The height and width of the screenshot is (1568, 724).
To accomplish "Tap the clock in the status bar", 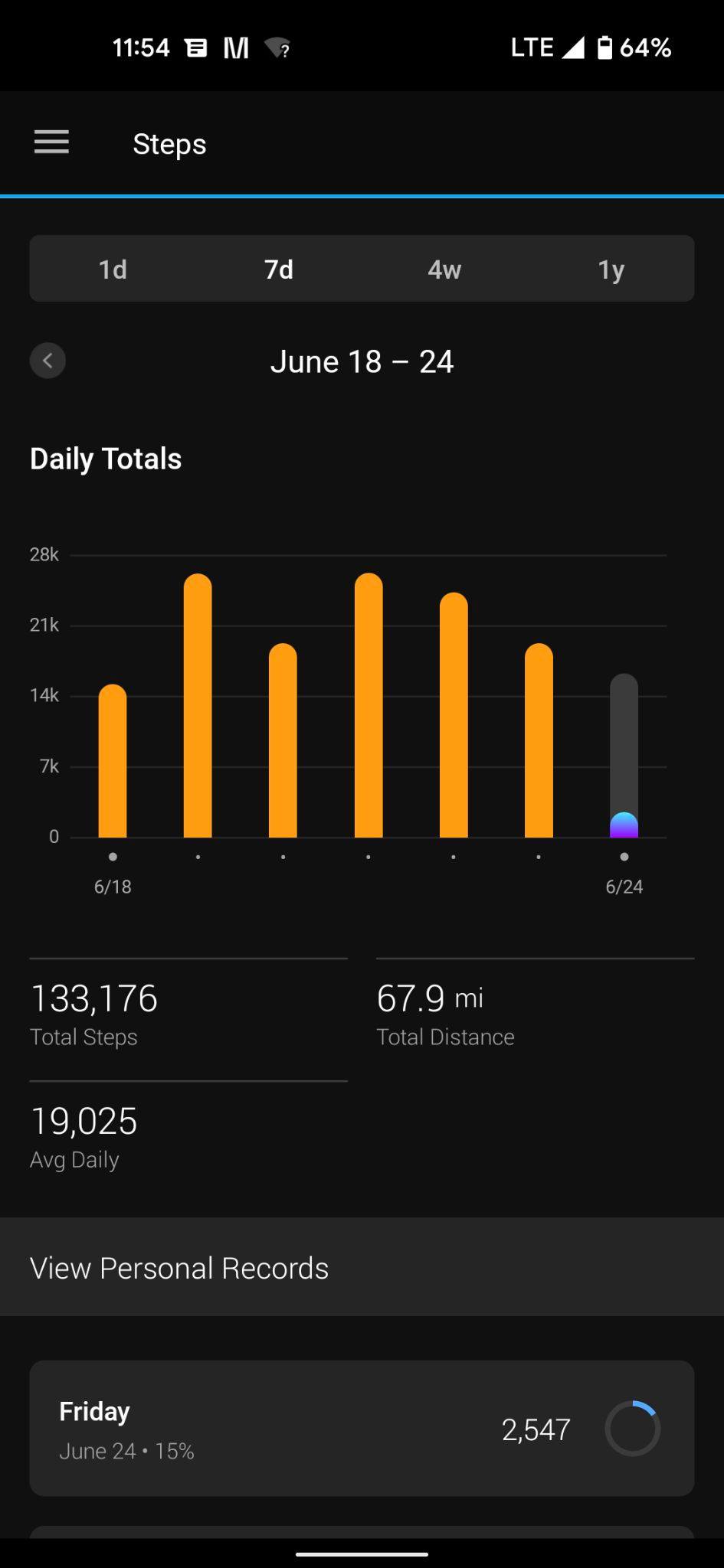I will pos(141,47).
